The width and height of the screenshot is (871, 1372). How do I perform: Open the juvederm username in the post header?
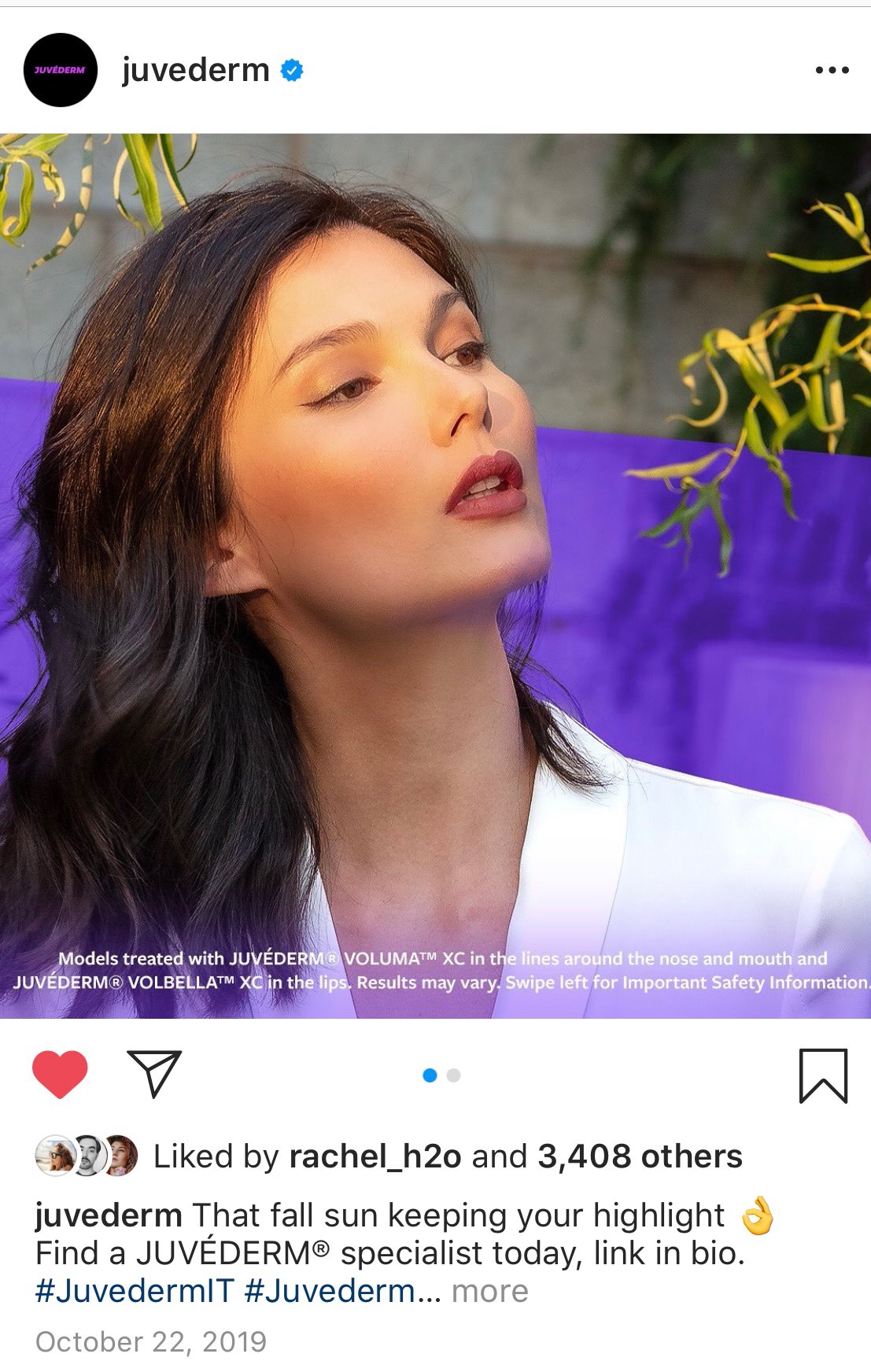pos(195,70)
